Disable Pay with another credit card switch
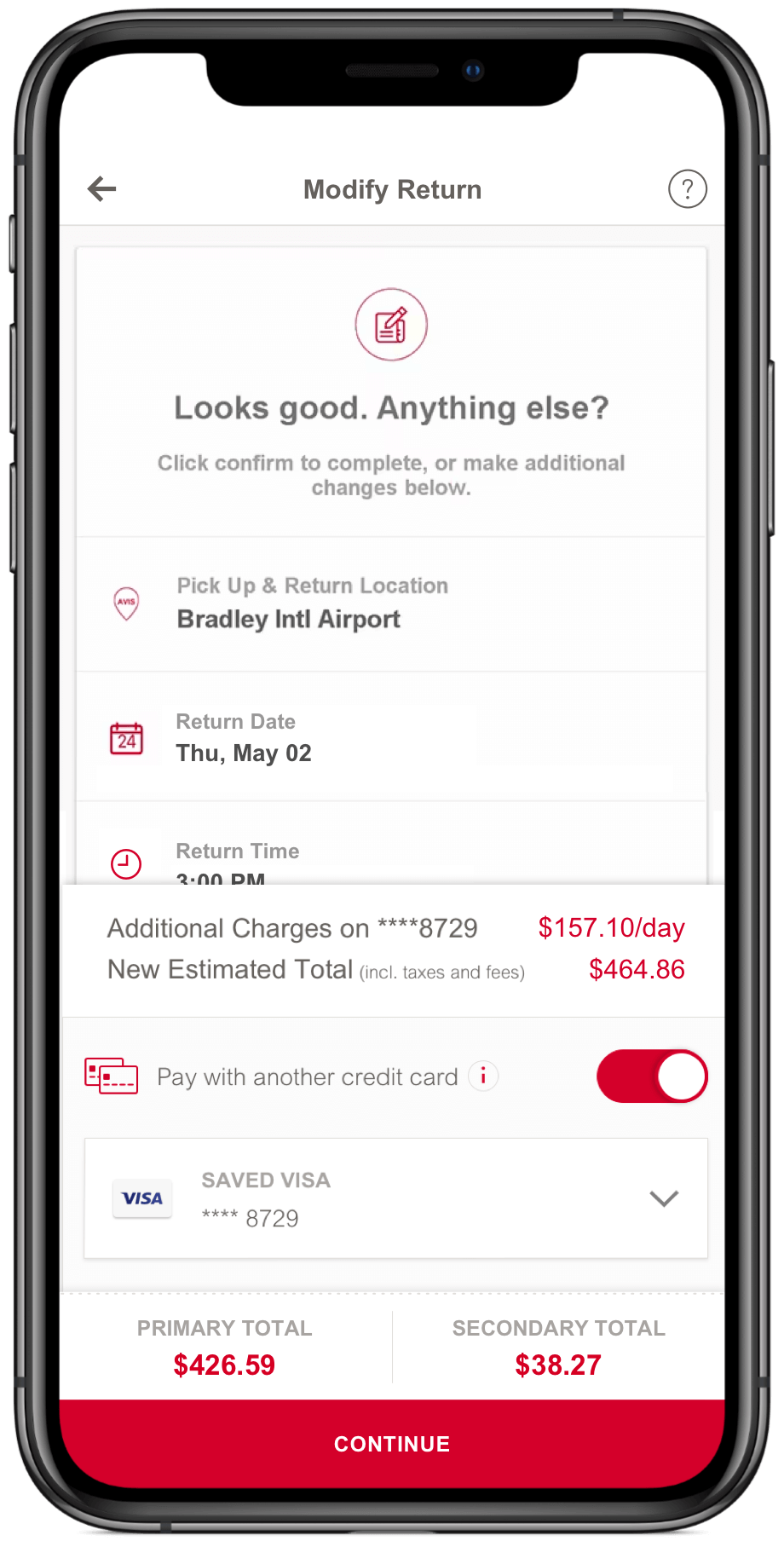The image size is (784, 1541). click(652, 1076)
